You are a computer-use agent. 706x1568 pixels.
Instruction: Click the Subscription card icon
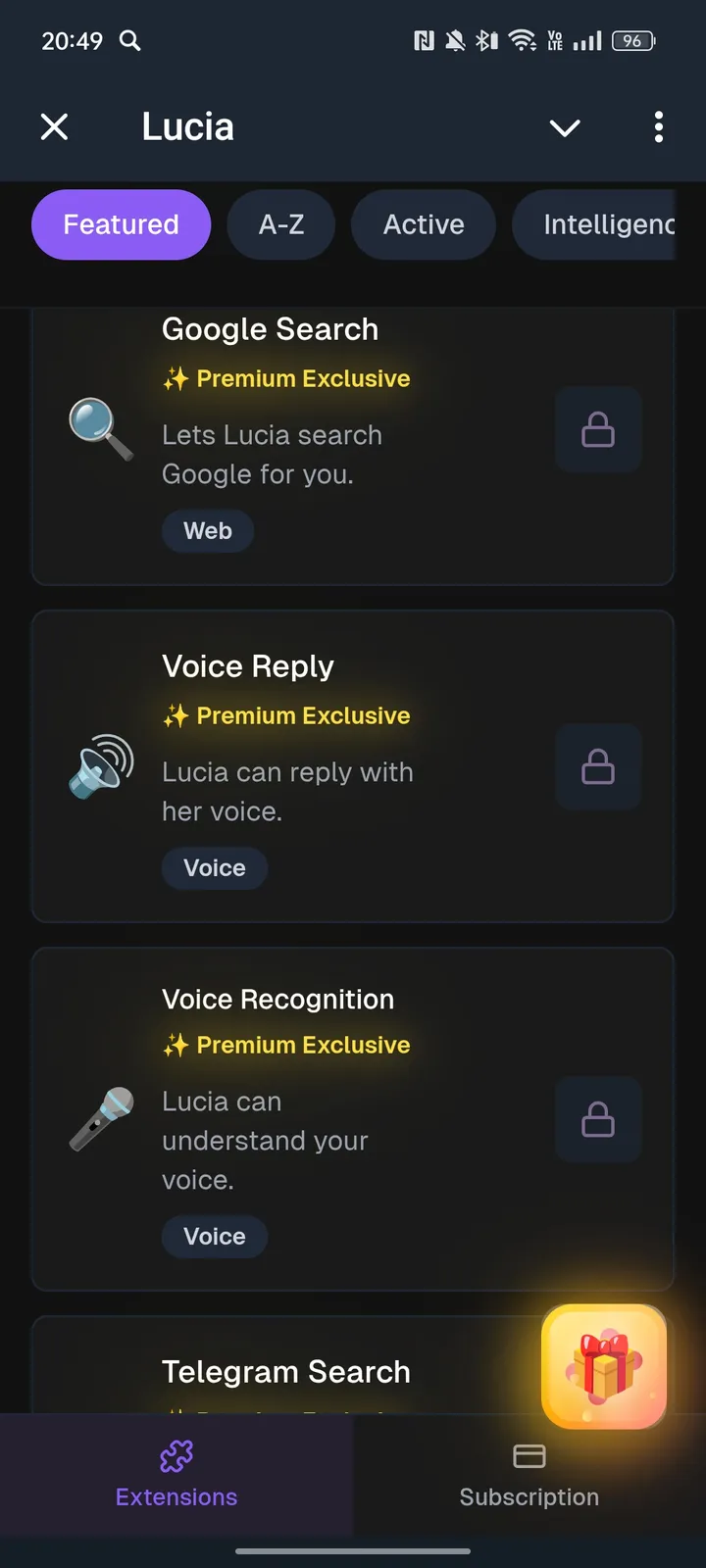[x=529, y=1457]
